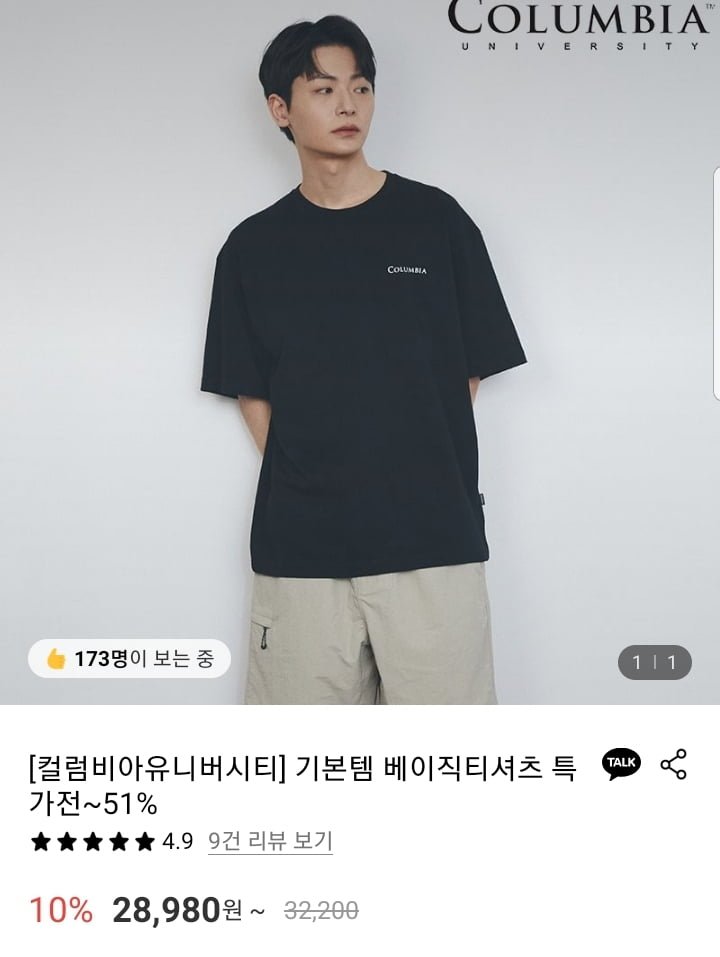
Task: Share via KakaoTalk icon
Action: coord(621,764)
